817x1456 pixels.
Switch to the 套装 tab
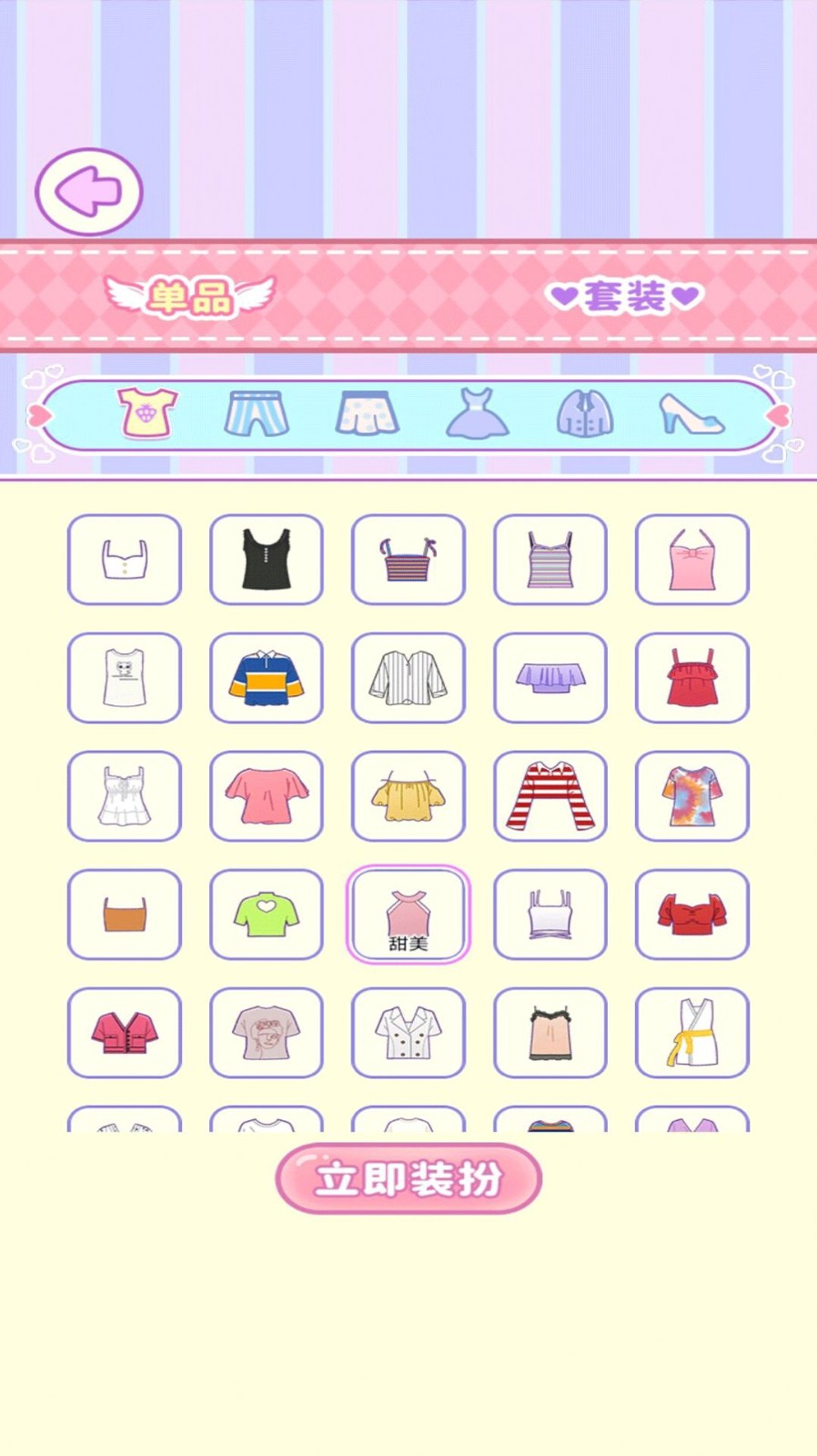(x=625, y=297)
